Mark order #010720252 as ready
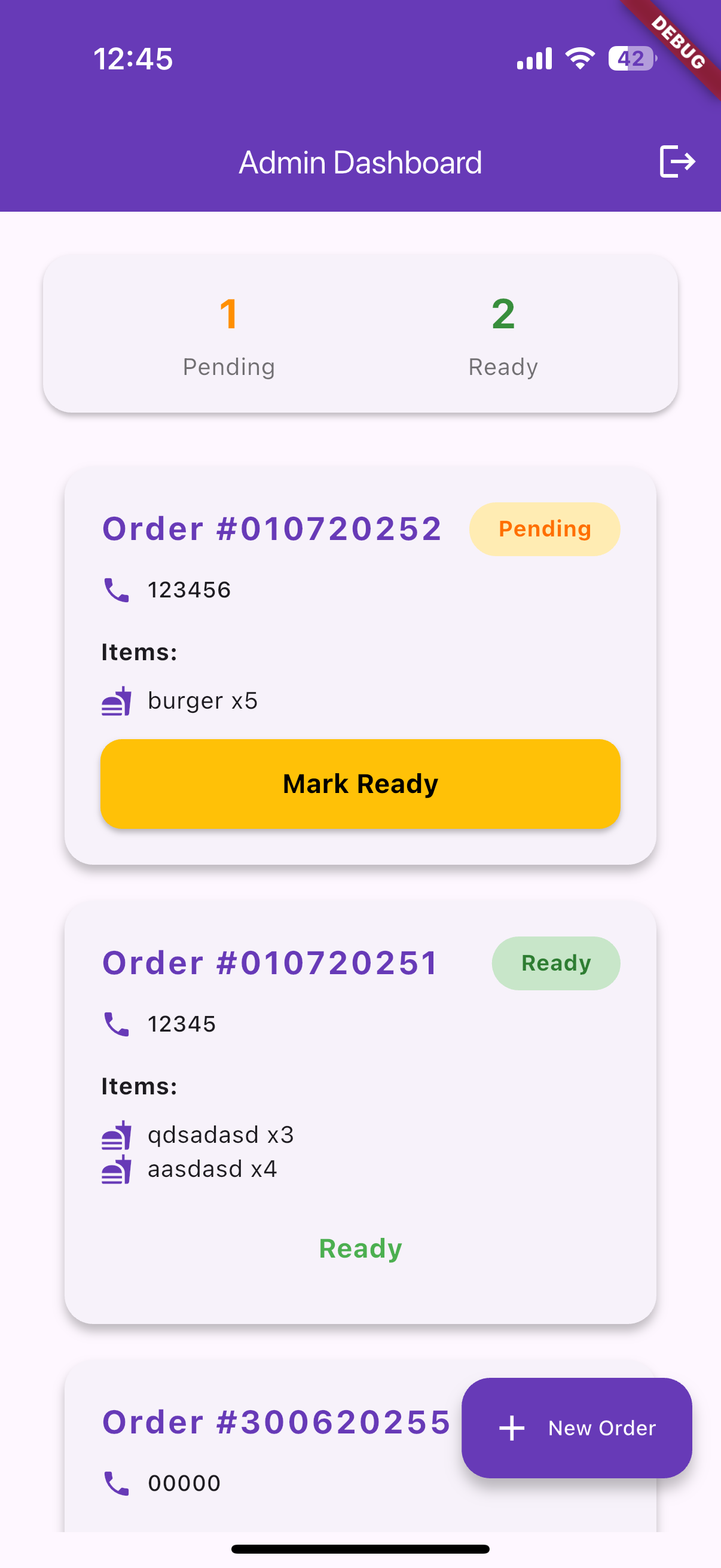This screenshot has height=1568, width=721. 360,783
